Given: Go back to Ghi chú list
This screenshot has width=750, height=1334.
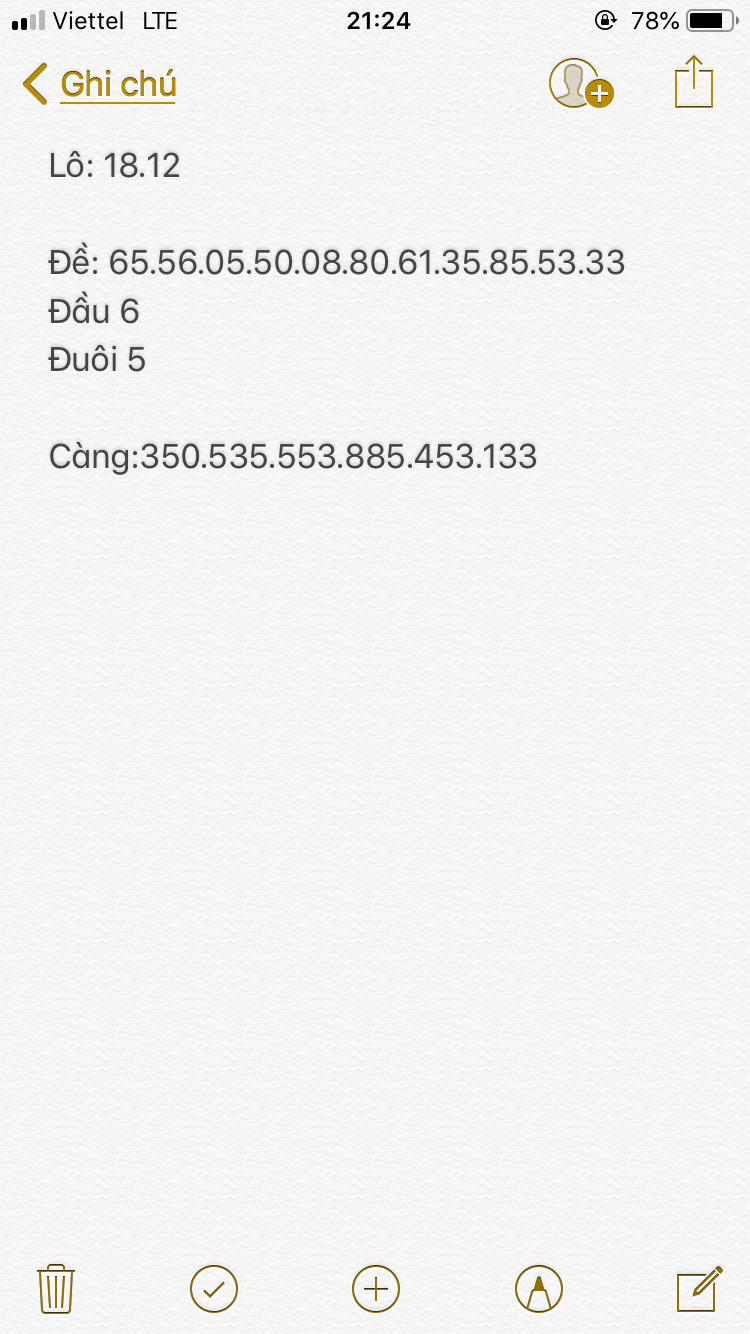Looking at the screenshot, I should point(99,84).
